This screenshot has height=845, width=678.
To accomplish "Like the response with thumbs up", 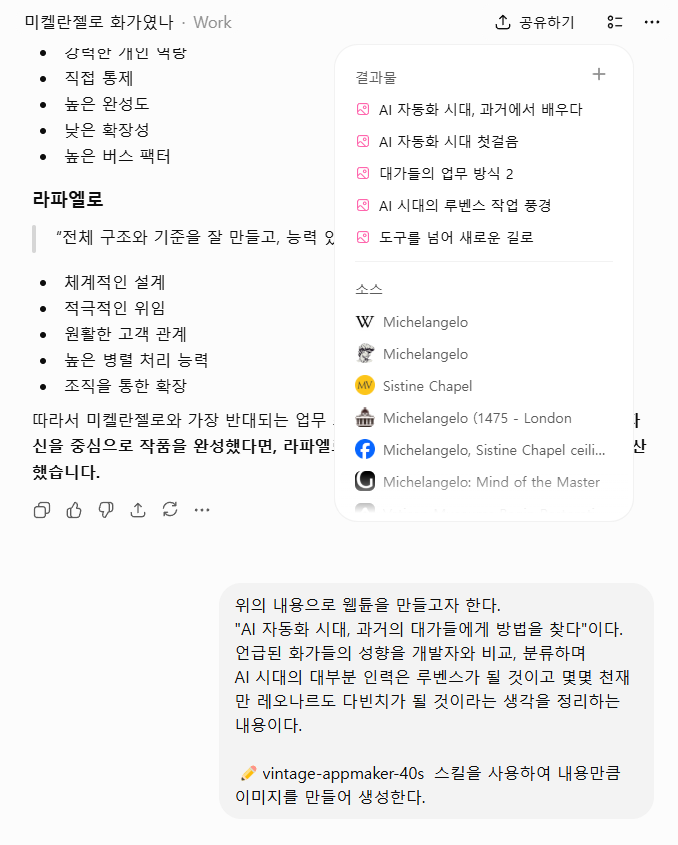I will [x=74, y=510].
